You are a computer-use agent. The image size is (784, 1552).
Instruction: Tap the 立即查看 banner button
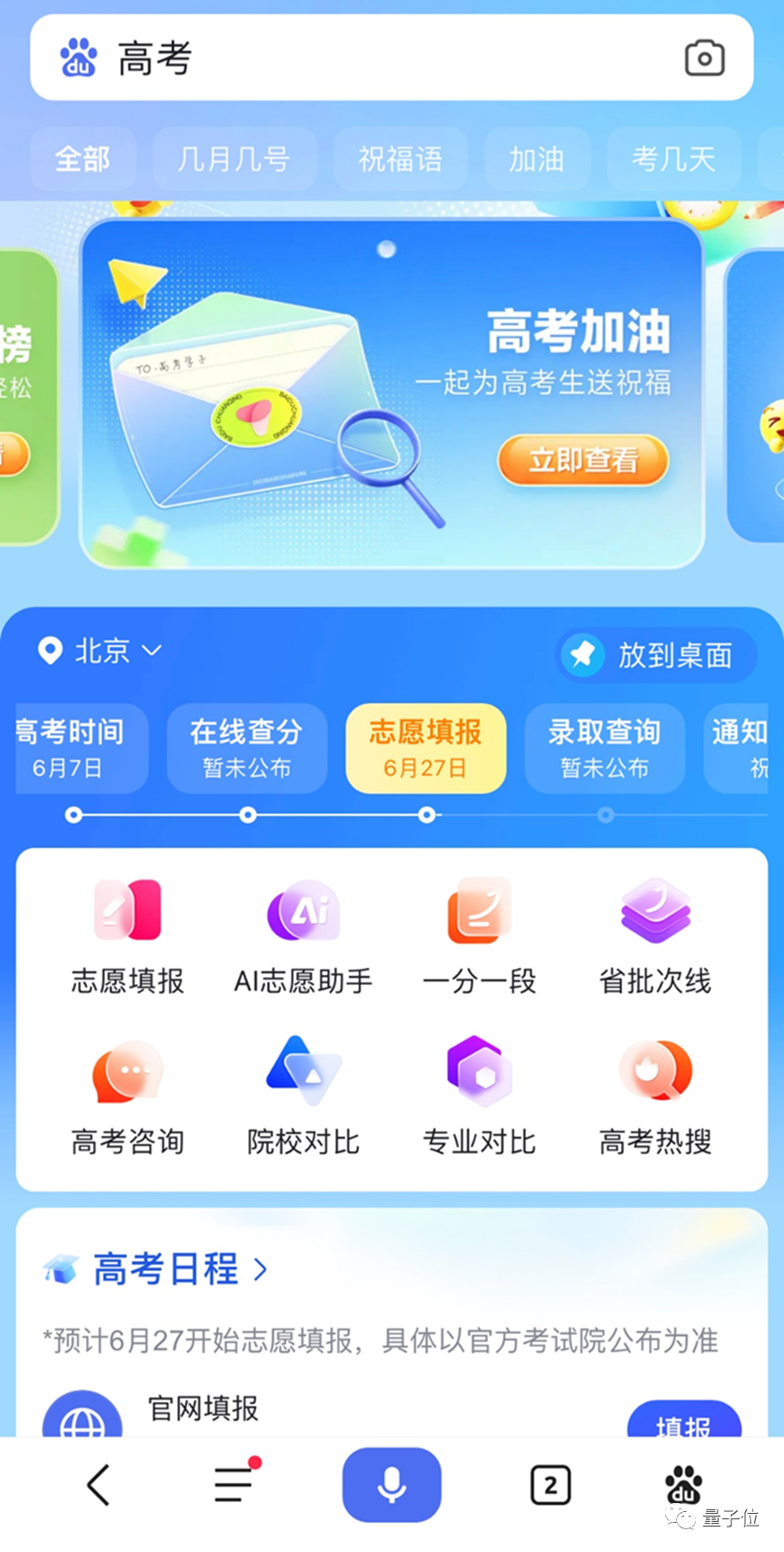coord(582,461)
